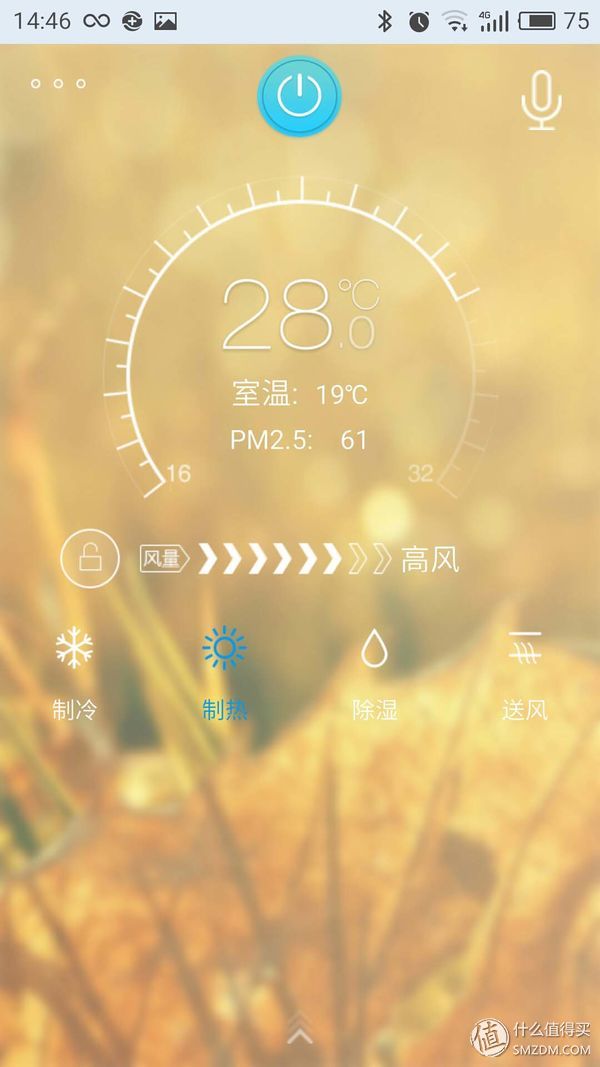Switch to 送风 fan mode
Viewport: 600px width, 1067px height.
point(525,674)
